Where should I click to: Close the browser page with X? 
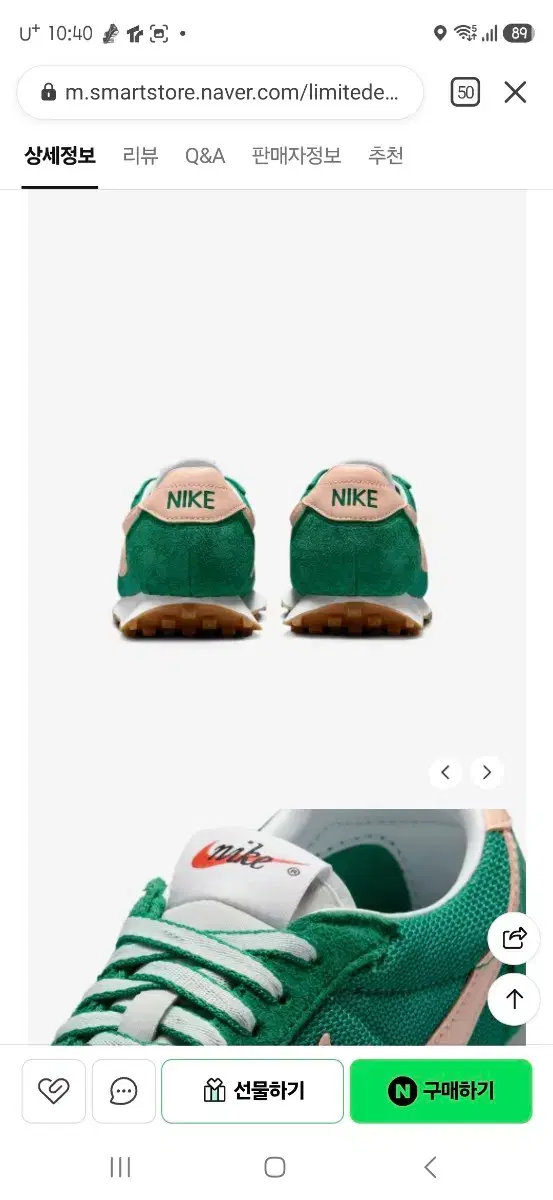(515, 93)
